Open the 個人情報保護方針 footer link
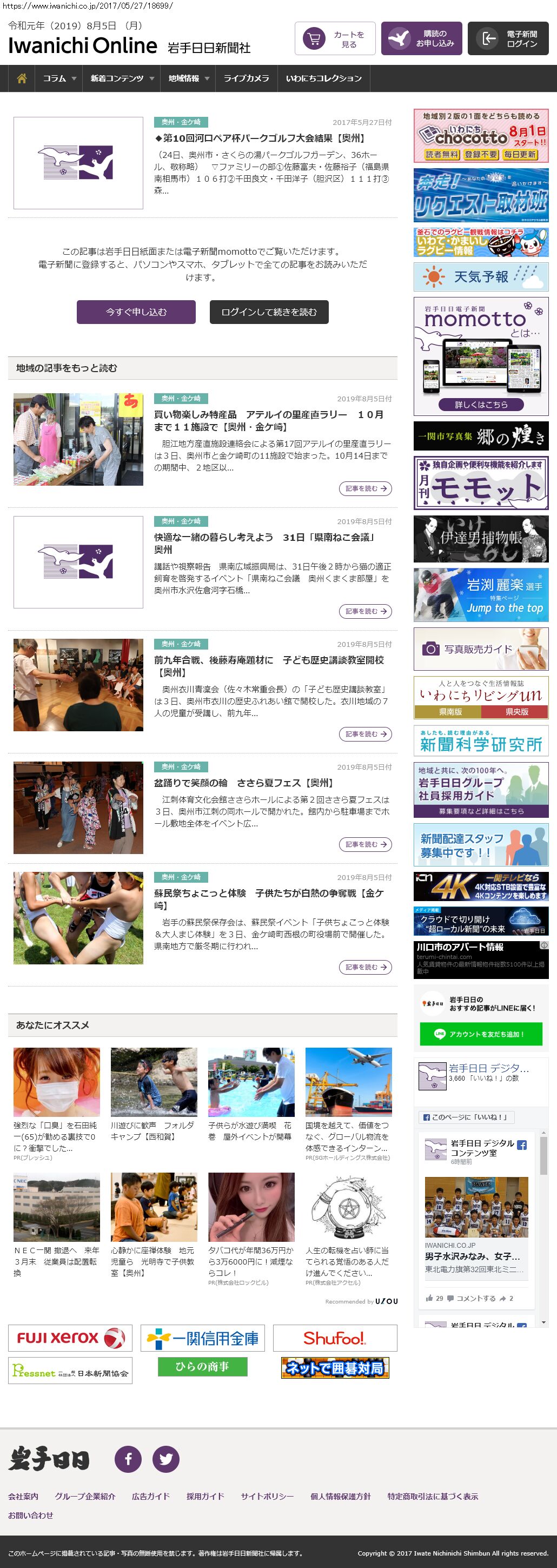Image resolution: width=557 pixels, height=1568 pixels. [x=340, y=1496]
